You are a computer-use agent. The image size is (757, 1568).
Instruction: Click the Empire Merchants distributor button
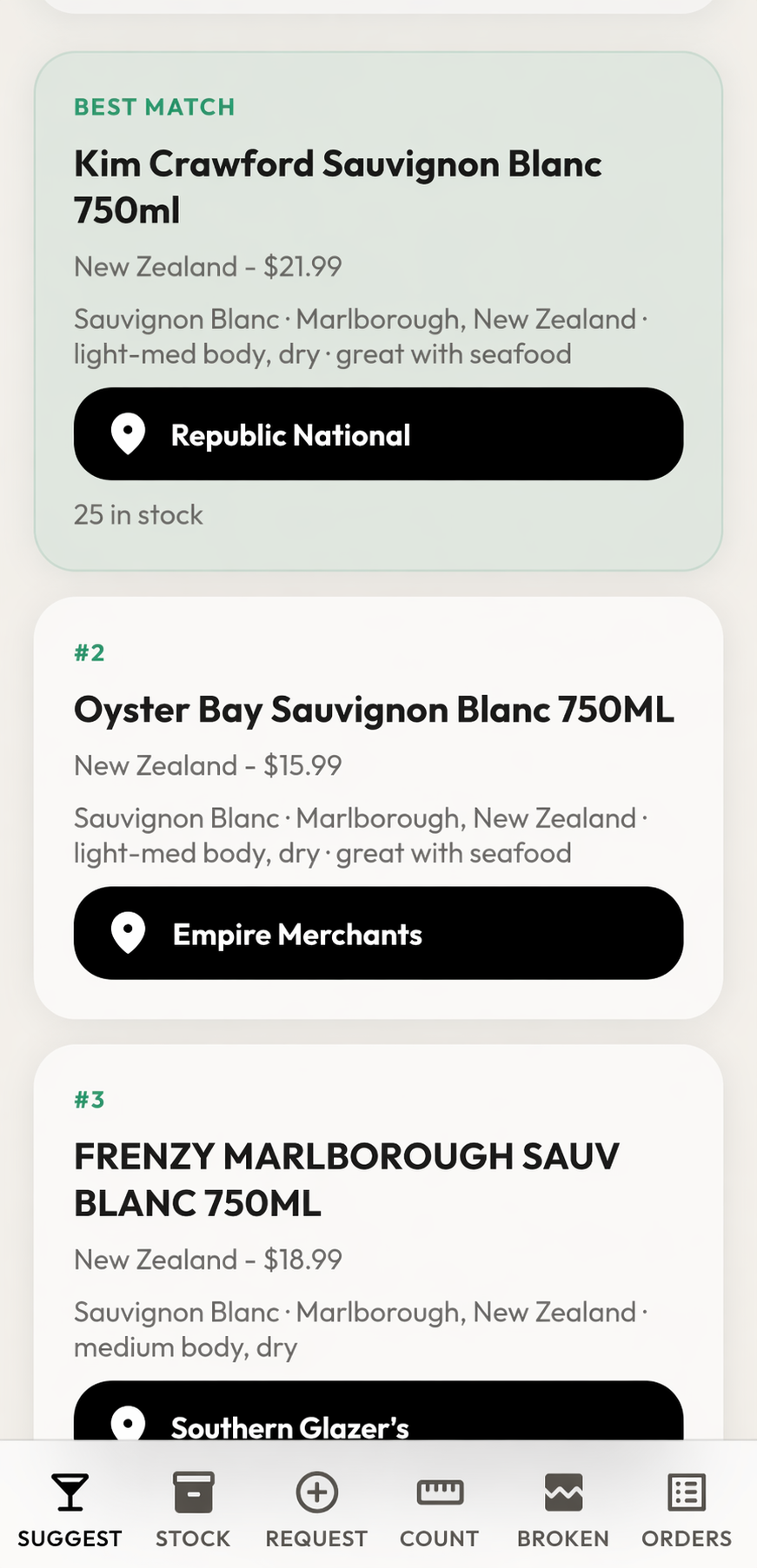pos(378,932)
